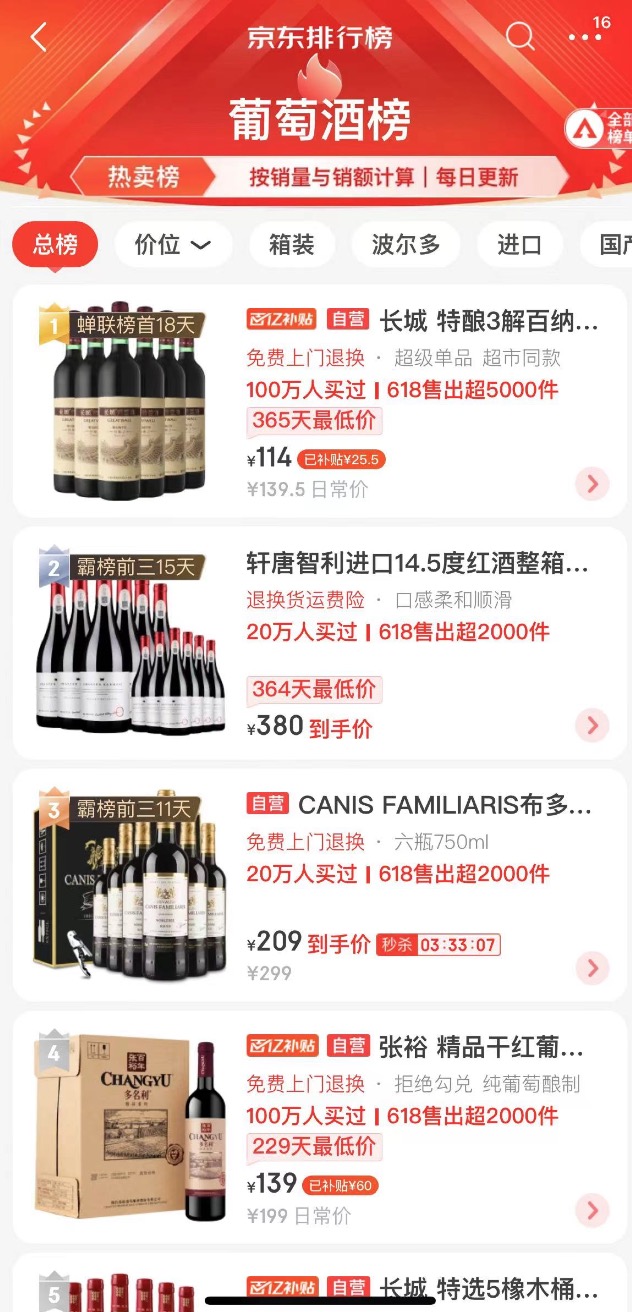This screenshot has height=1312, width=632.
Task: Filter by 进口 chip
Action: pyautogui.click(x=520, y=245)
